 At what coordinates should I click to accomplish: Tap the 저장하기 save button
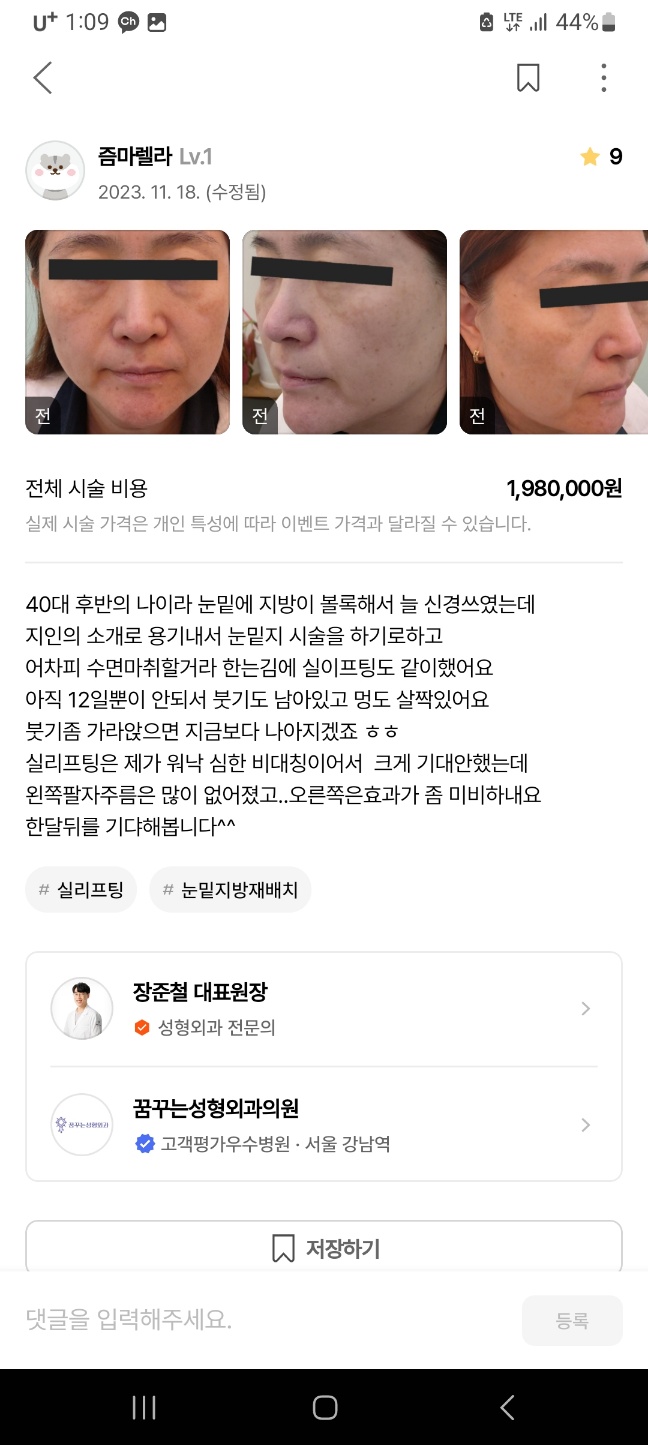coord(323,1248)
